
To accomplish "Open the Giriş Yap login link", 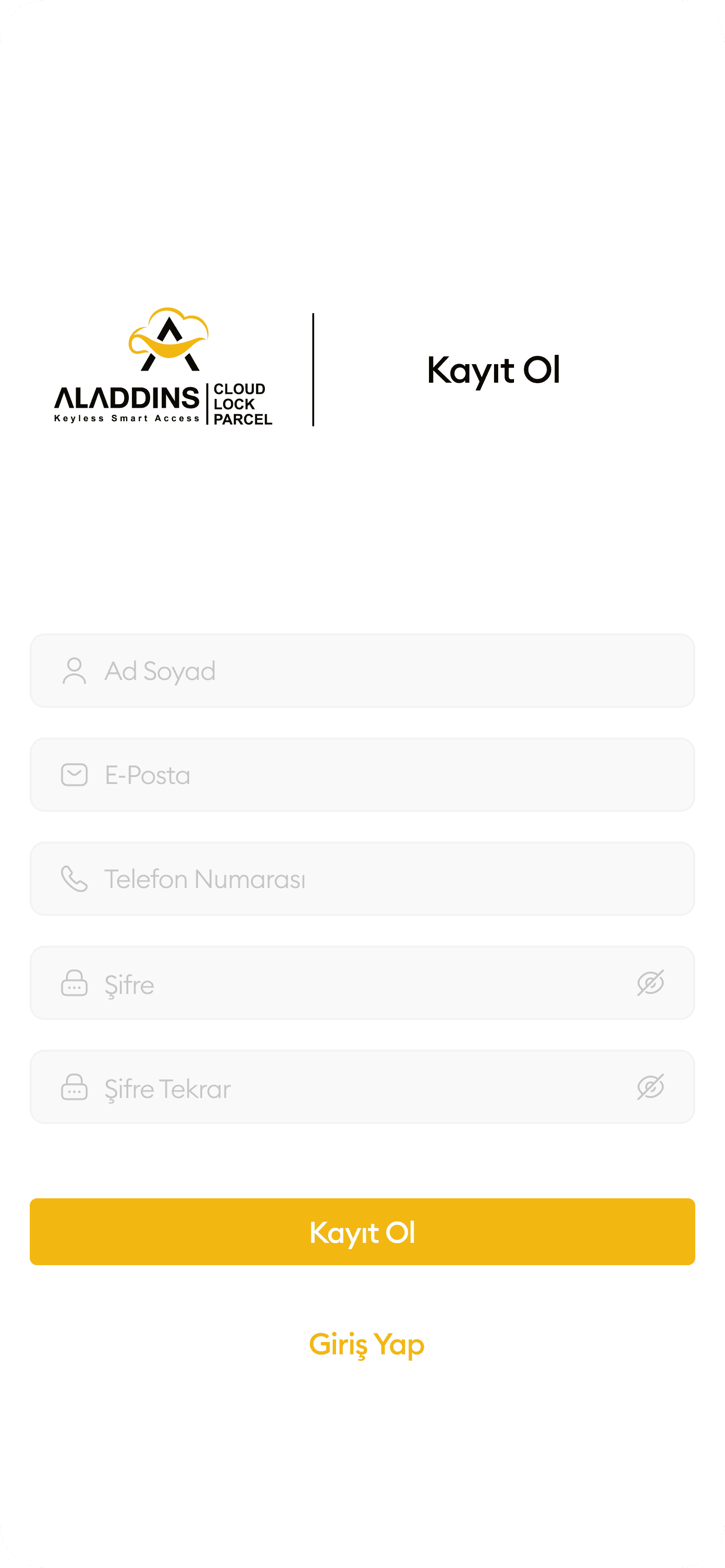I will (x=366, y=1344).
